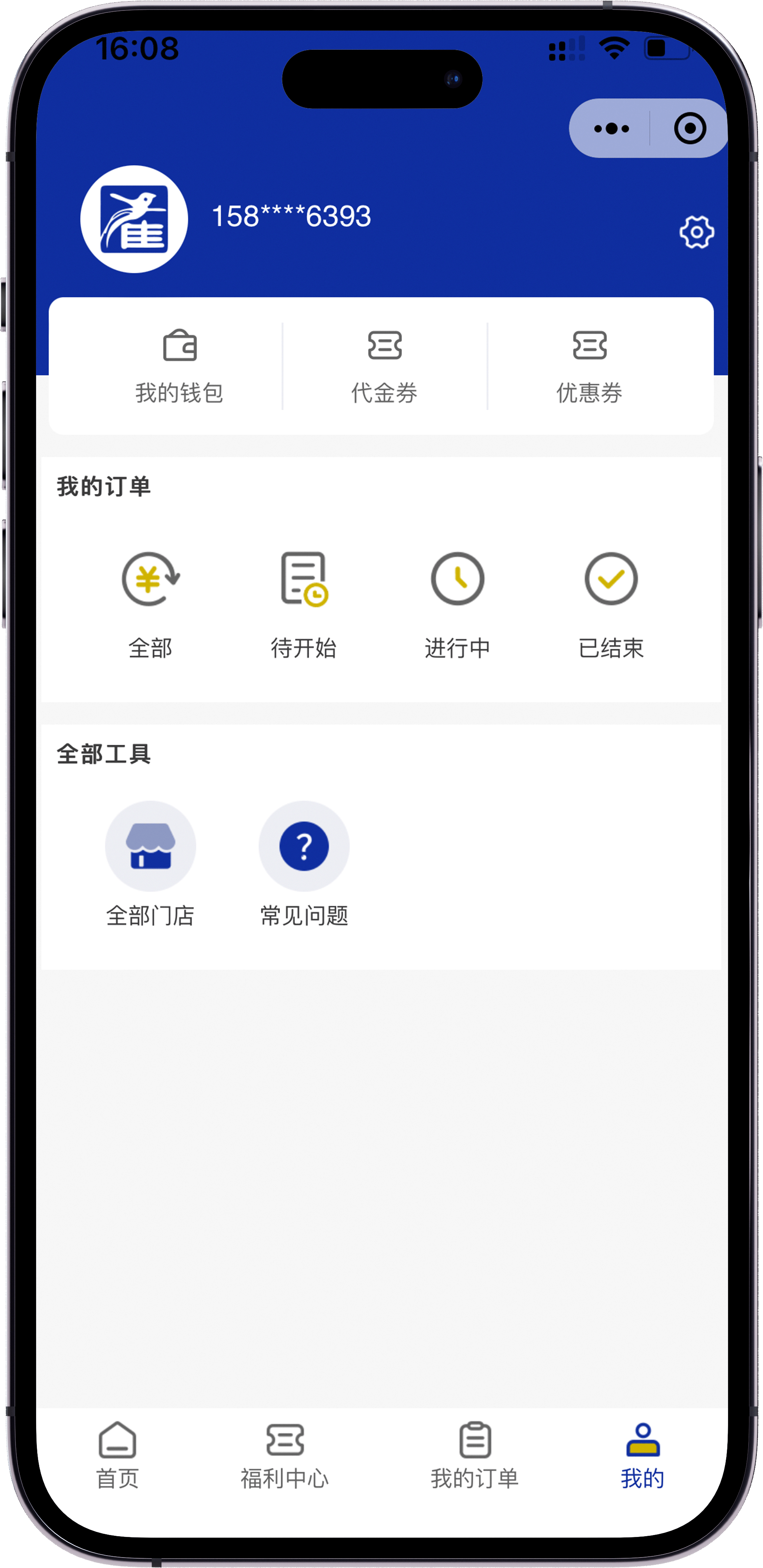Tap the profile avatar

(134, 219)
